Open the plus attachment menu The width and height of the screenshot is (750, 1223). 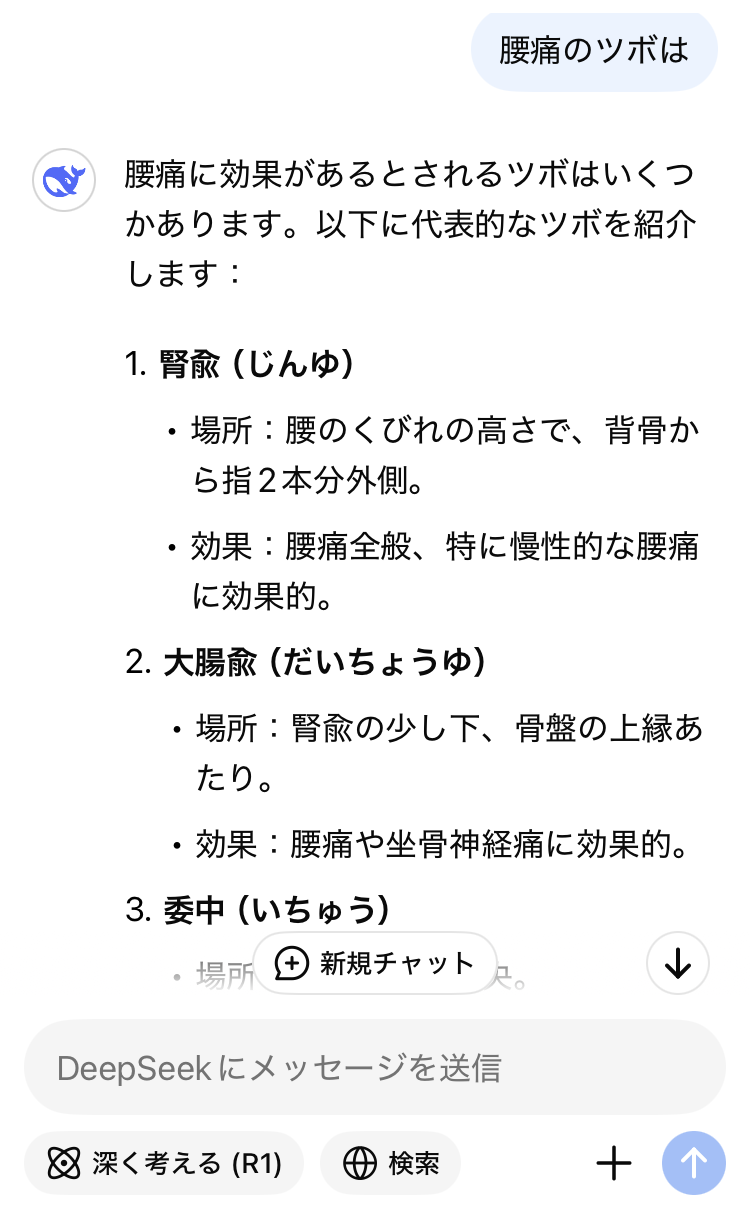pyautogui.click(x=614, y=1163)
